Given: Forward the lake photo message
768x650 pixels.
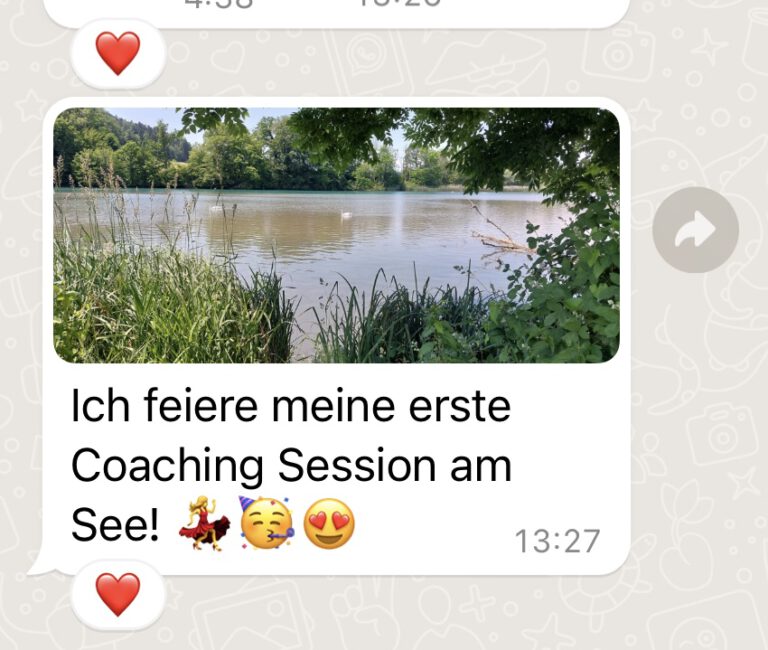Looking at the screenshot, I should 695,231.
